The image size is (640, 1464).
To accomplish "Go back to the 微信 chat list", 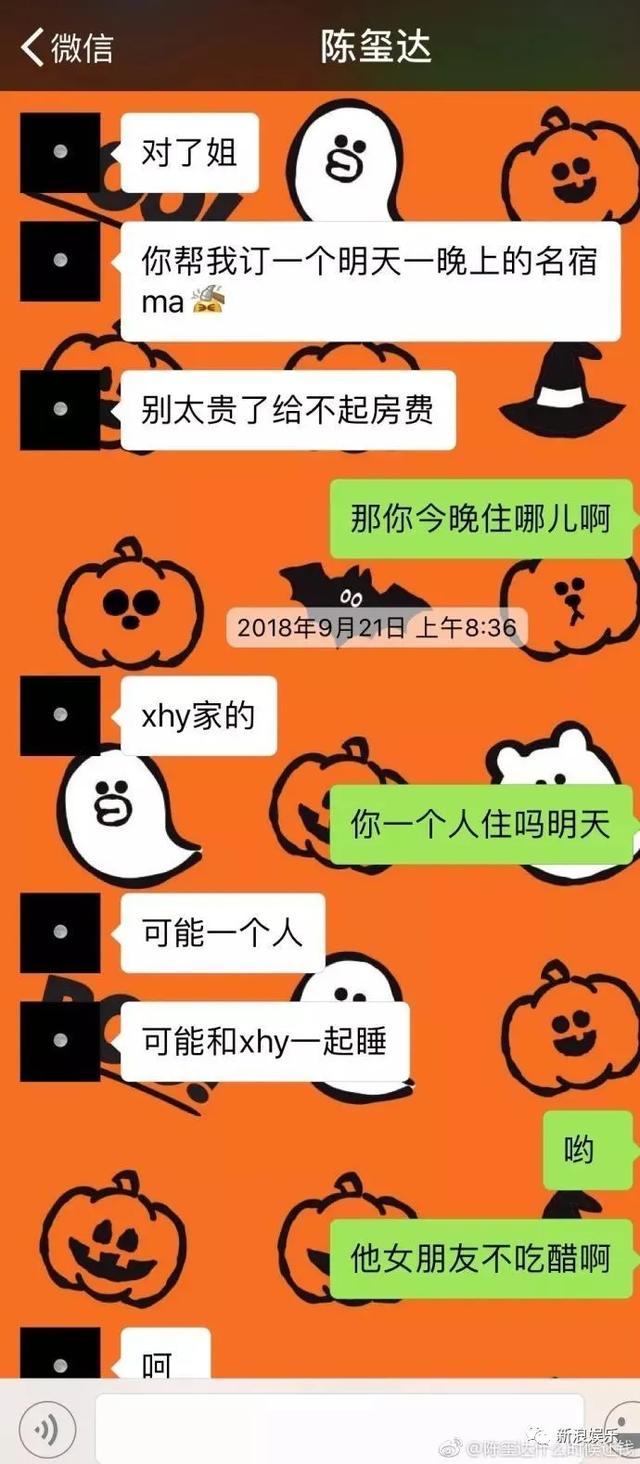I will tap(66, 46).
